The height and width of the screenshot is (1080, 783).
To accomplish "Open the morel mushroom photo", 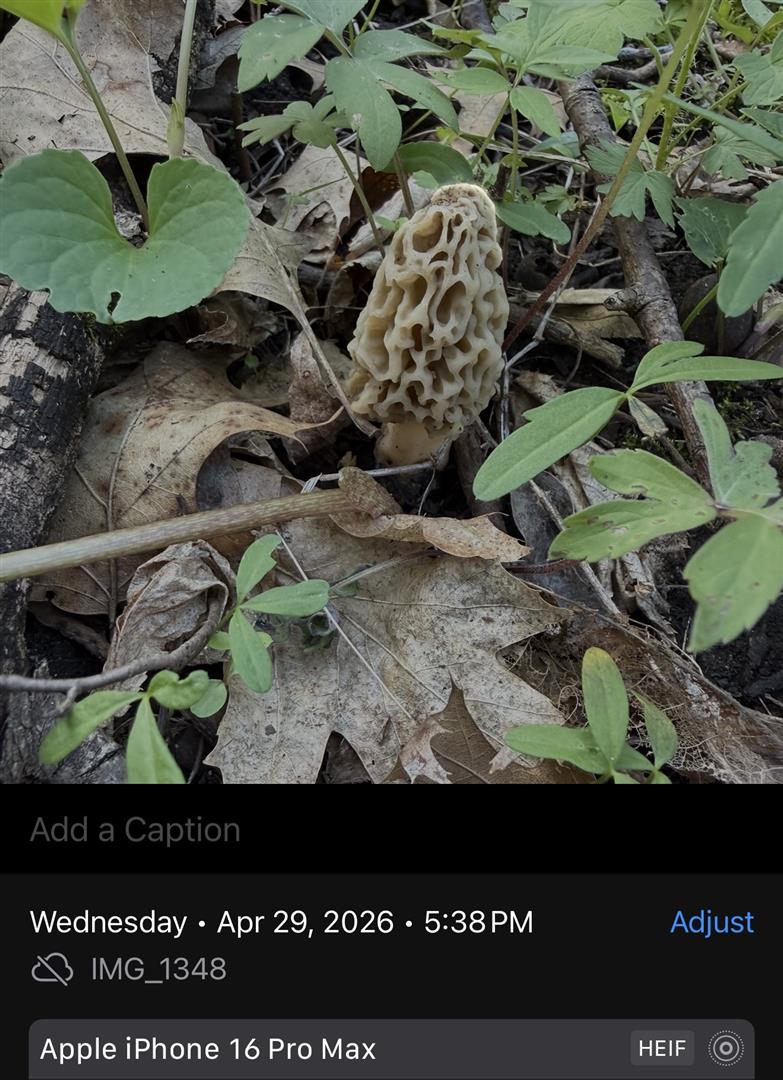I will (391, 392).
